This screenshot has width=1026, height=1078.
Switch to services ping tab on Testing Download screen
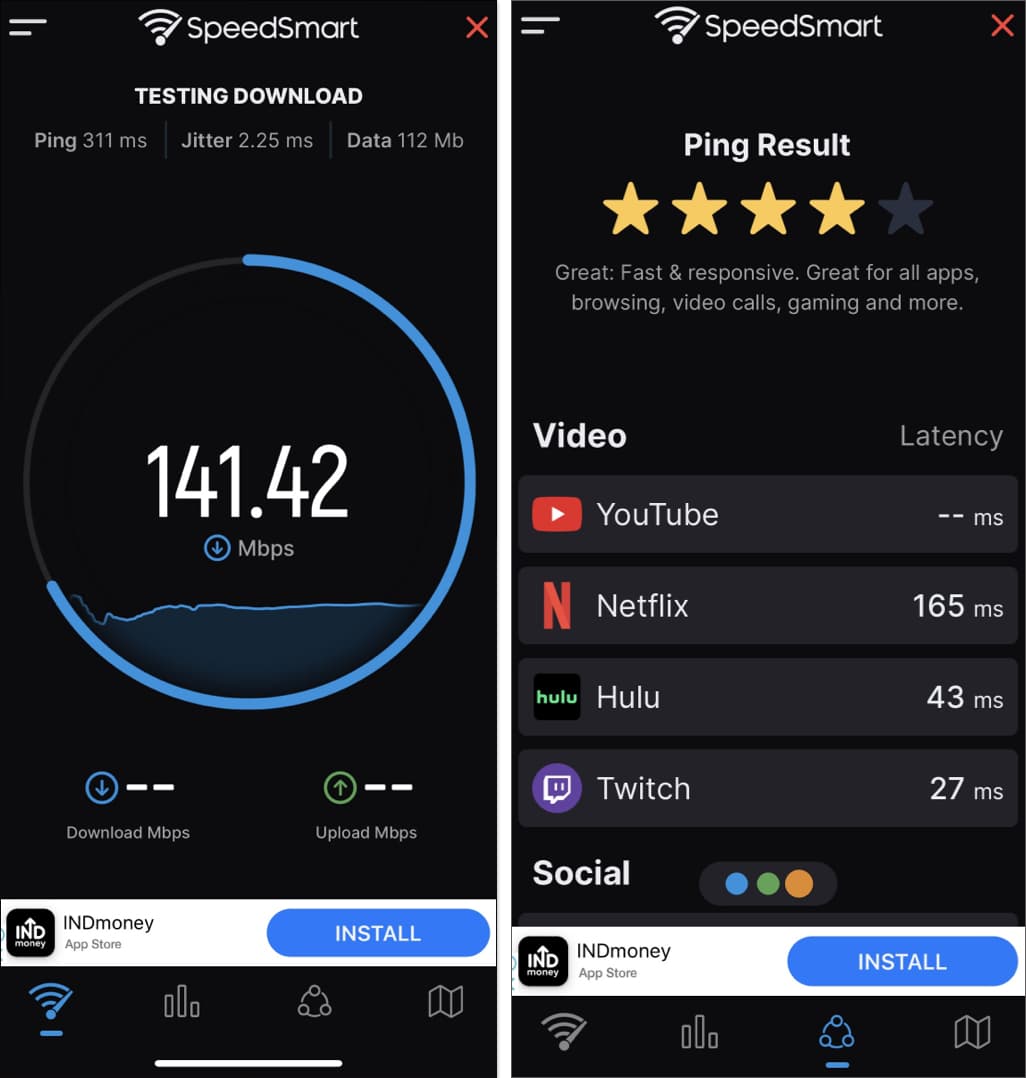point(314,1001)
